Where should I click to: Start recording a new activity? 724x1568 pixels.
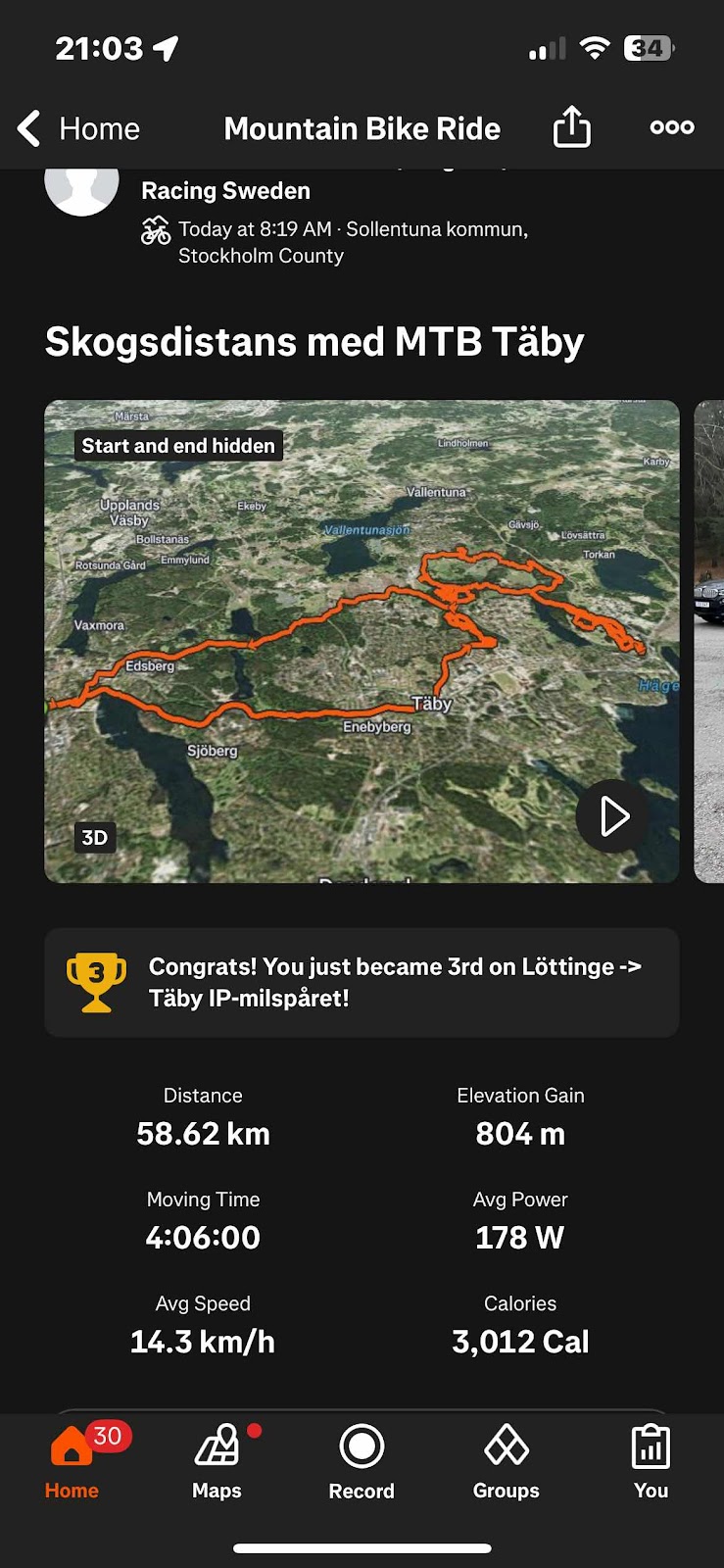point(362,1462)
